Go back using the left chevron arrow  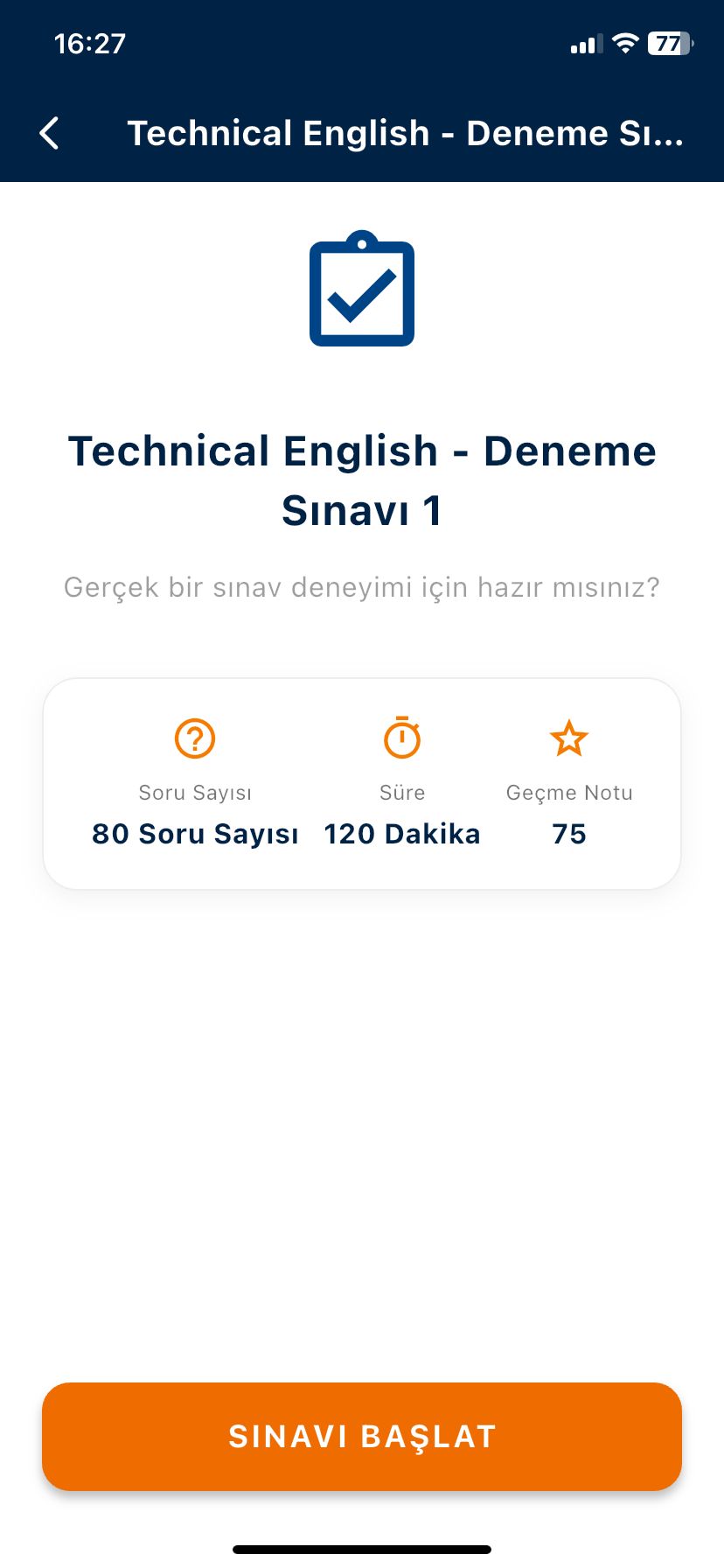coord(48,132)
